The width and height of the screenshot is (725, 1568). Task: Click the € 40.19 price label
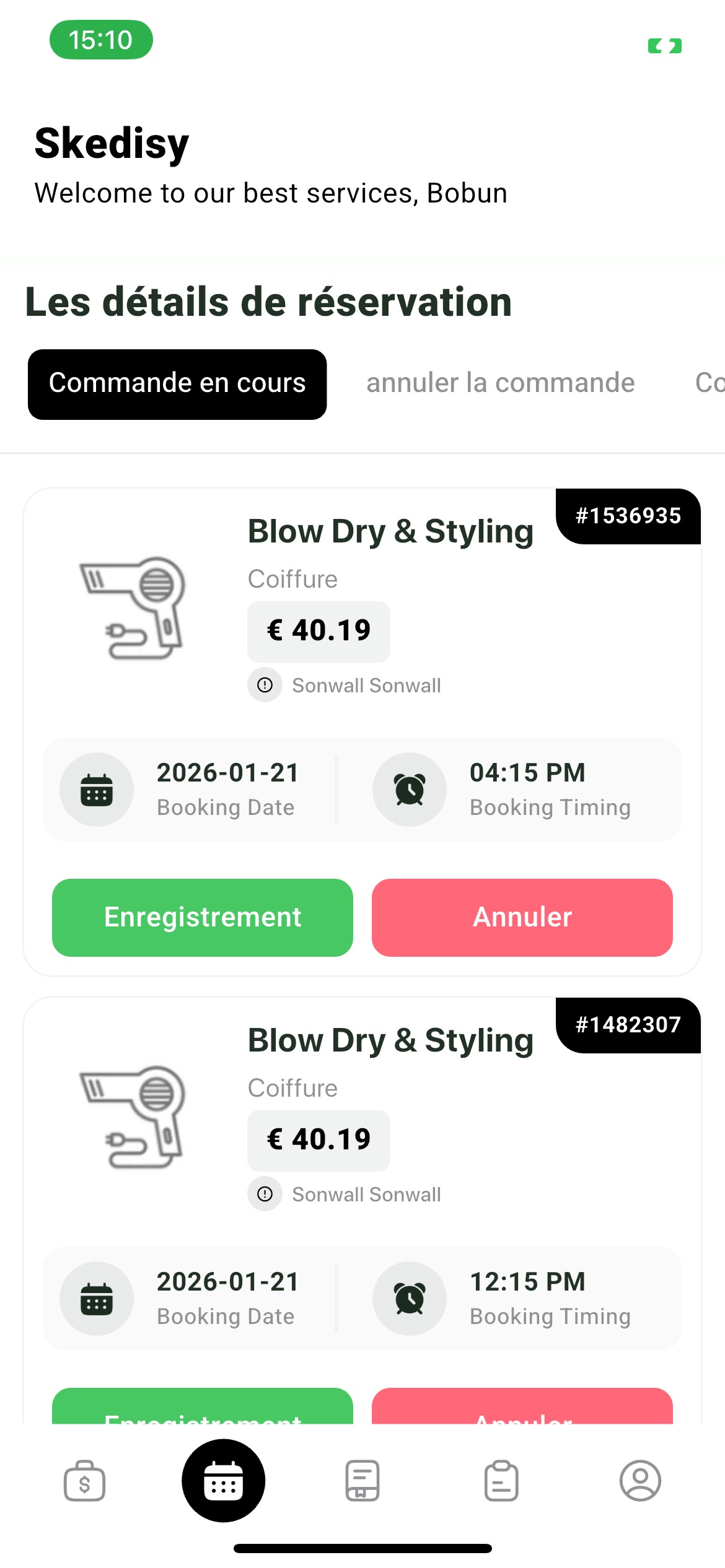318,630
